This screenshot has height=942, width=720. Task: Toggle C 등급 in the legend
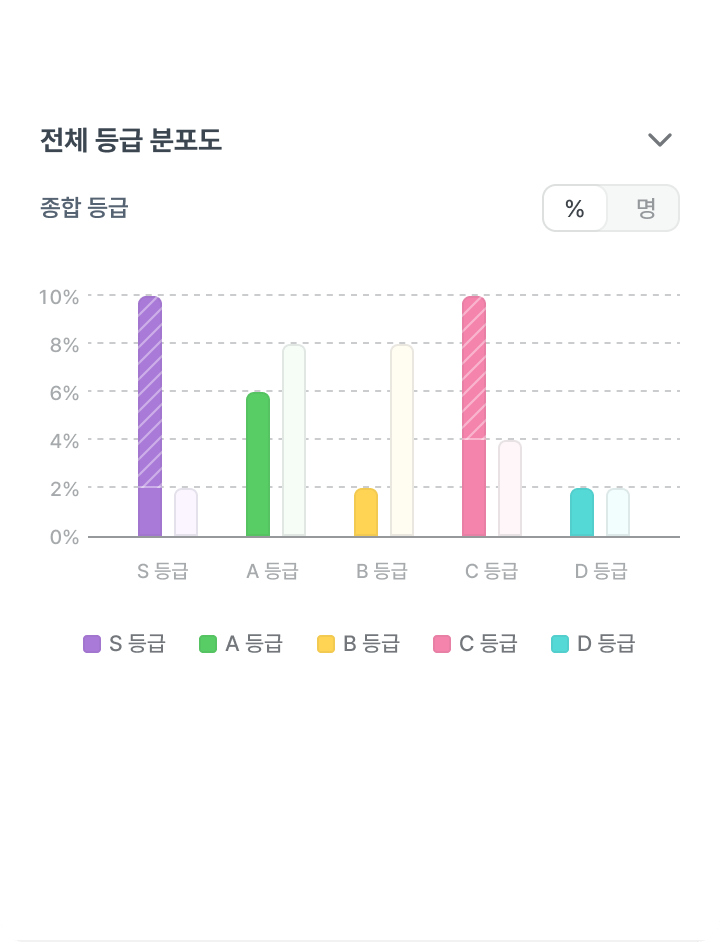475,644
